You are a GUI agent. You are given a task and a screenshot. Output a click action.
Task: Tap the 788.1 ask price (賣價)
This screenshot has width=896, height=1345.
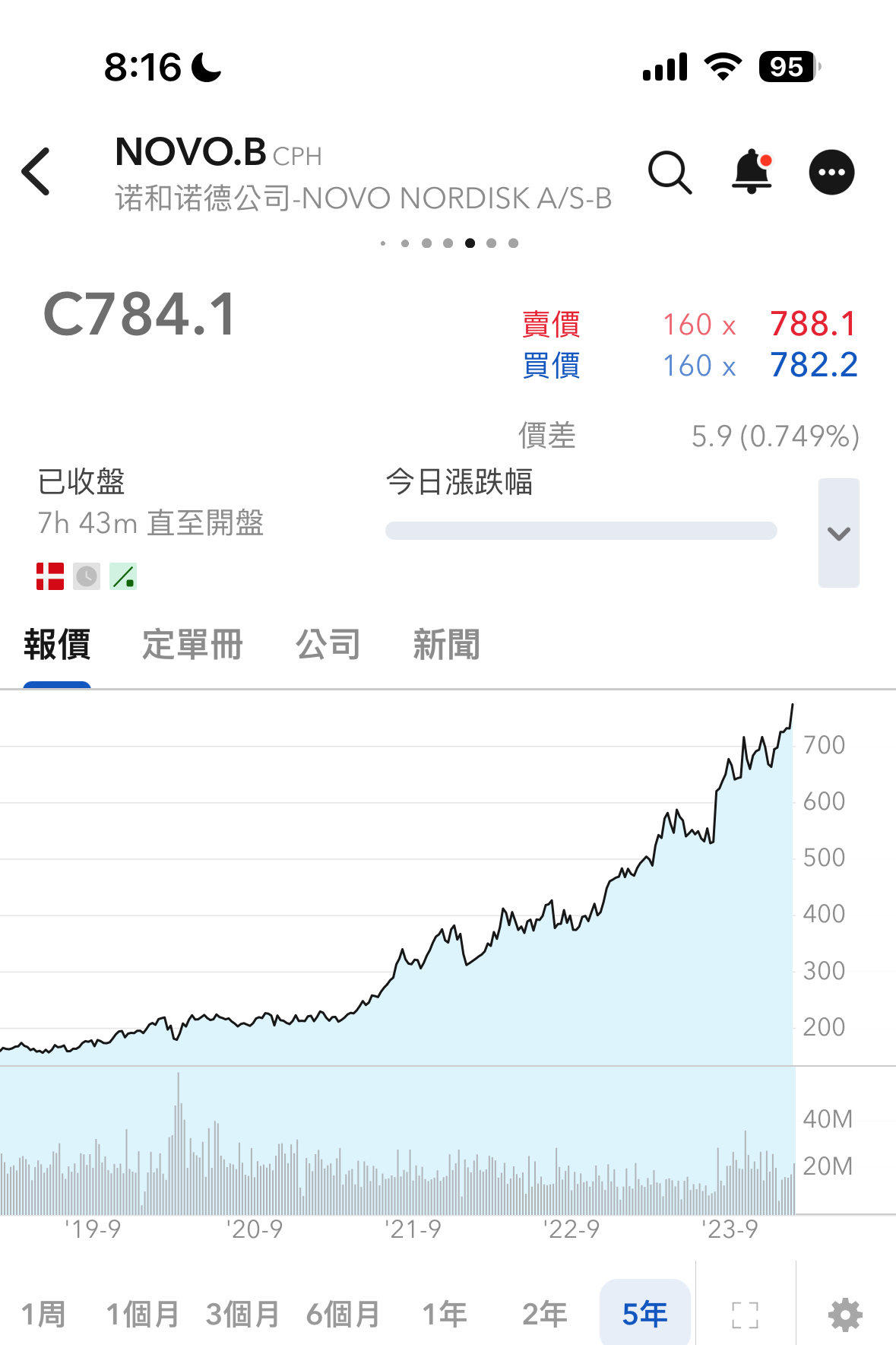[x=812, y=325]
